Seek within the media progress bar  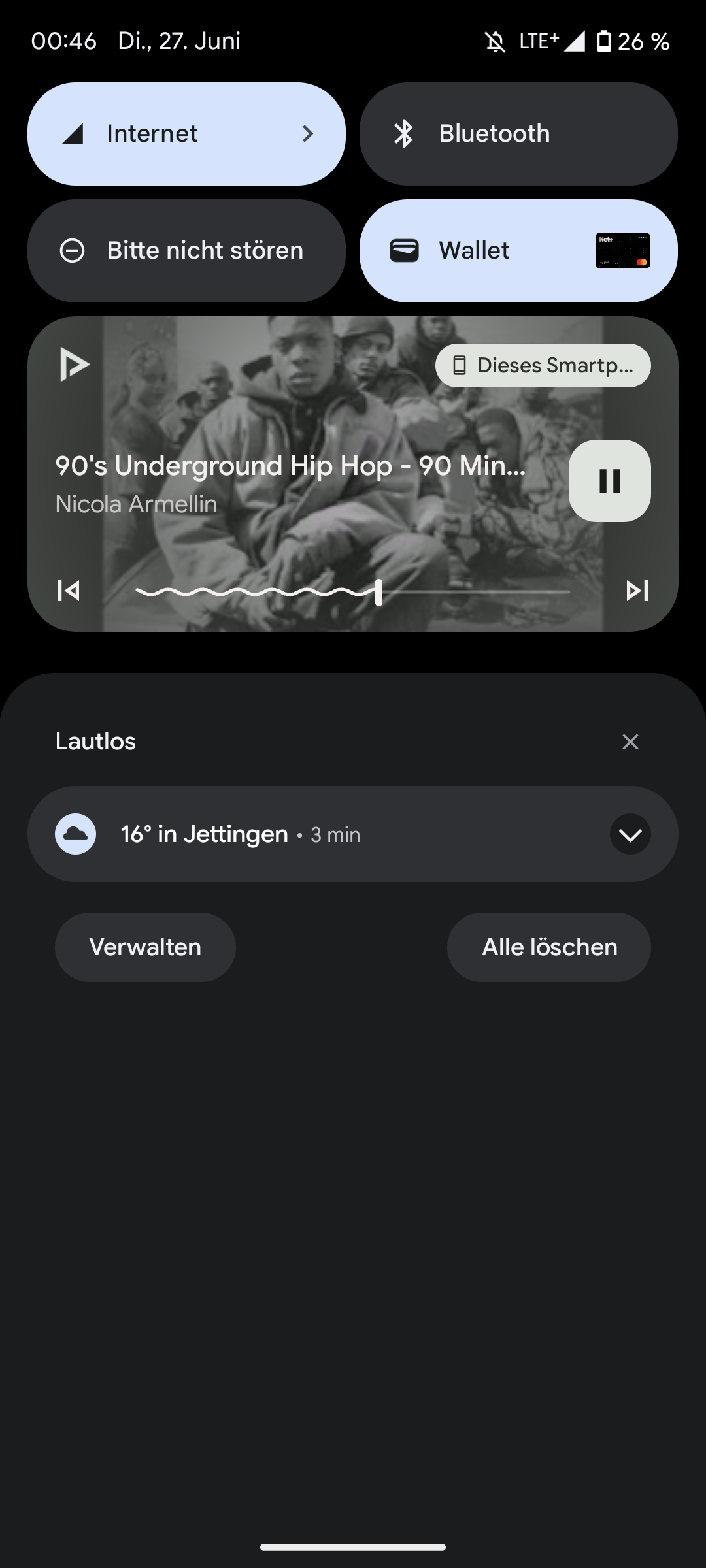click(x=353, y=592)
